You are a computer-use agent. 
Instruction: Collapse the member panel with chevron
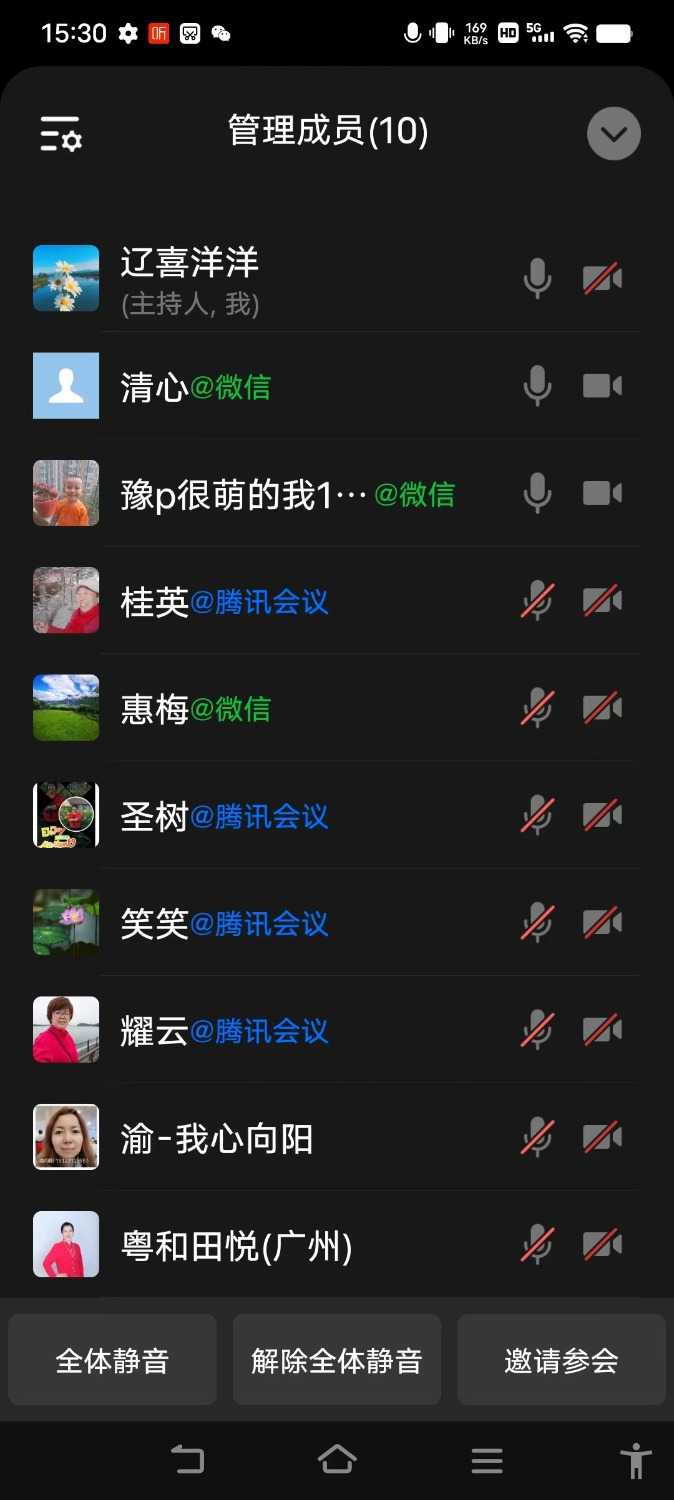(613, 133)
